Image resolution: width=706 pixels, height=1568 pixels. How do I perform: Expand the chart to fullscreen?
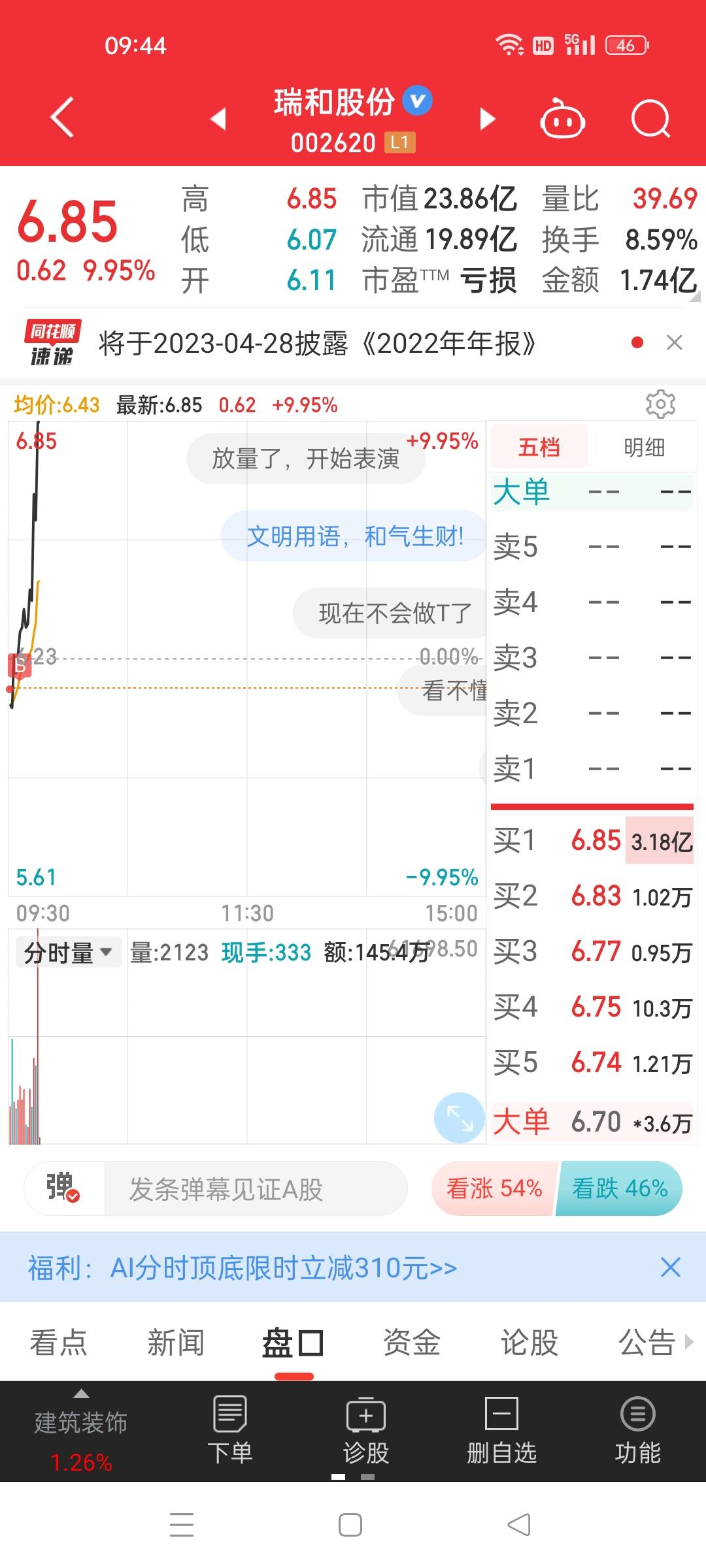click(460, 1117)
